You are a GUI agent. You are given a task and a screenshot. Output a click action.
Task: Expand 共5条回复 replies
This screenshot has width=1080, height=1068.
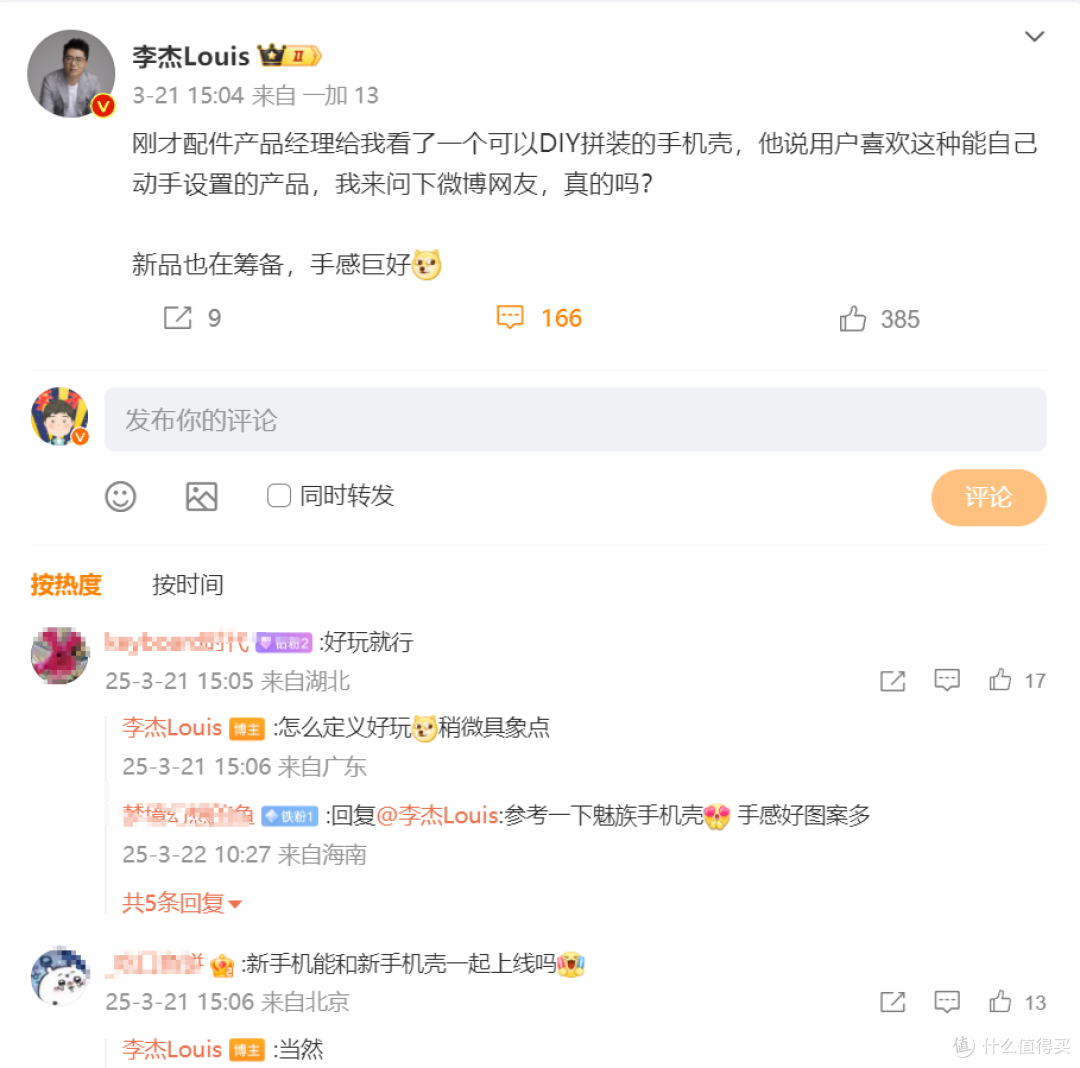(182, 904)
